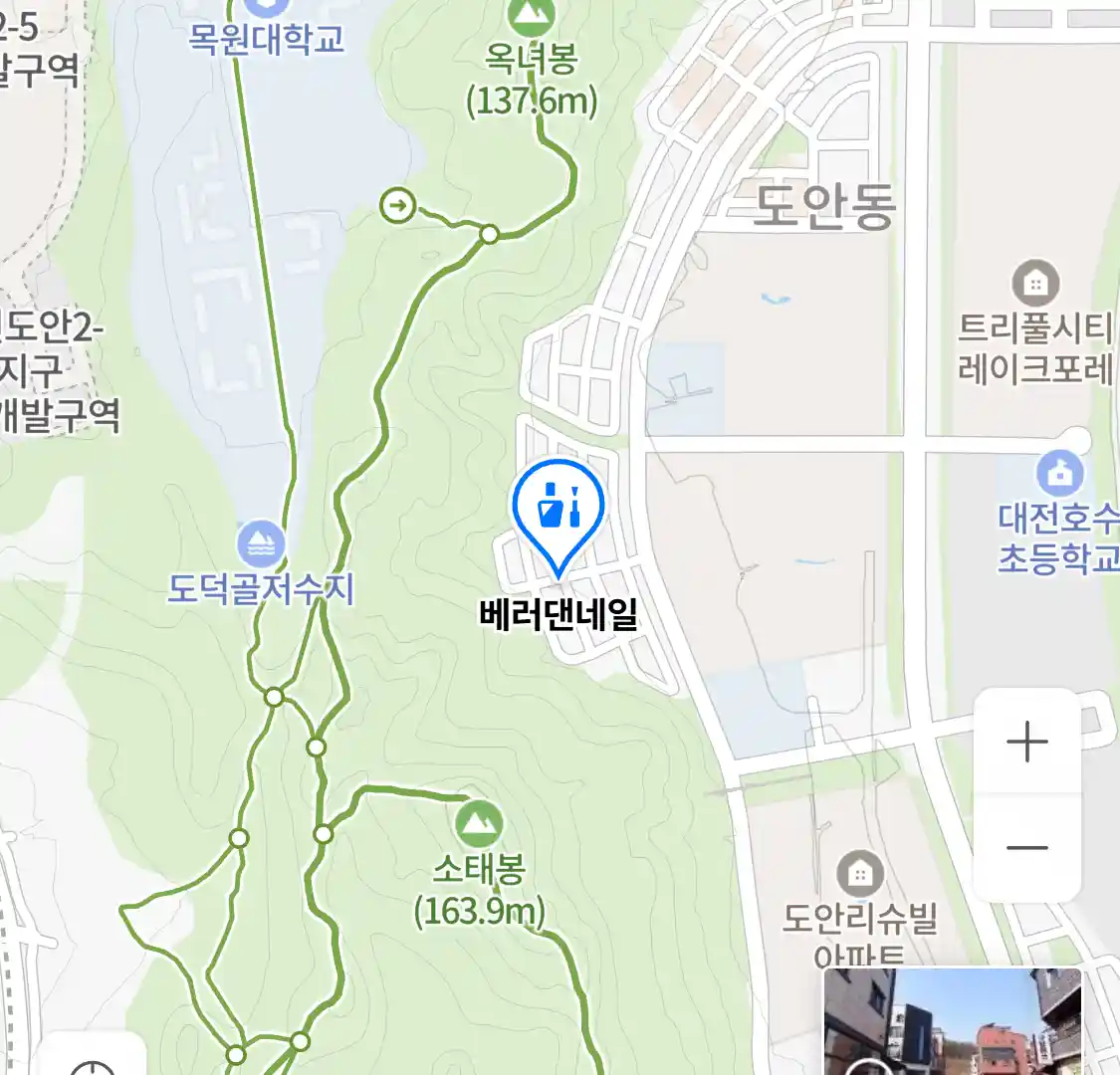Select the 소태봉 mountain marker
1120x1075 pixels.
coord(479,823)
